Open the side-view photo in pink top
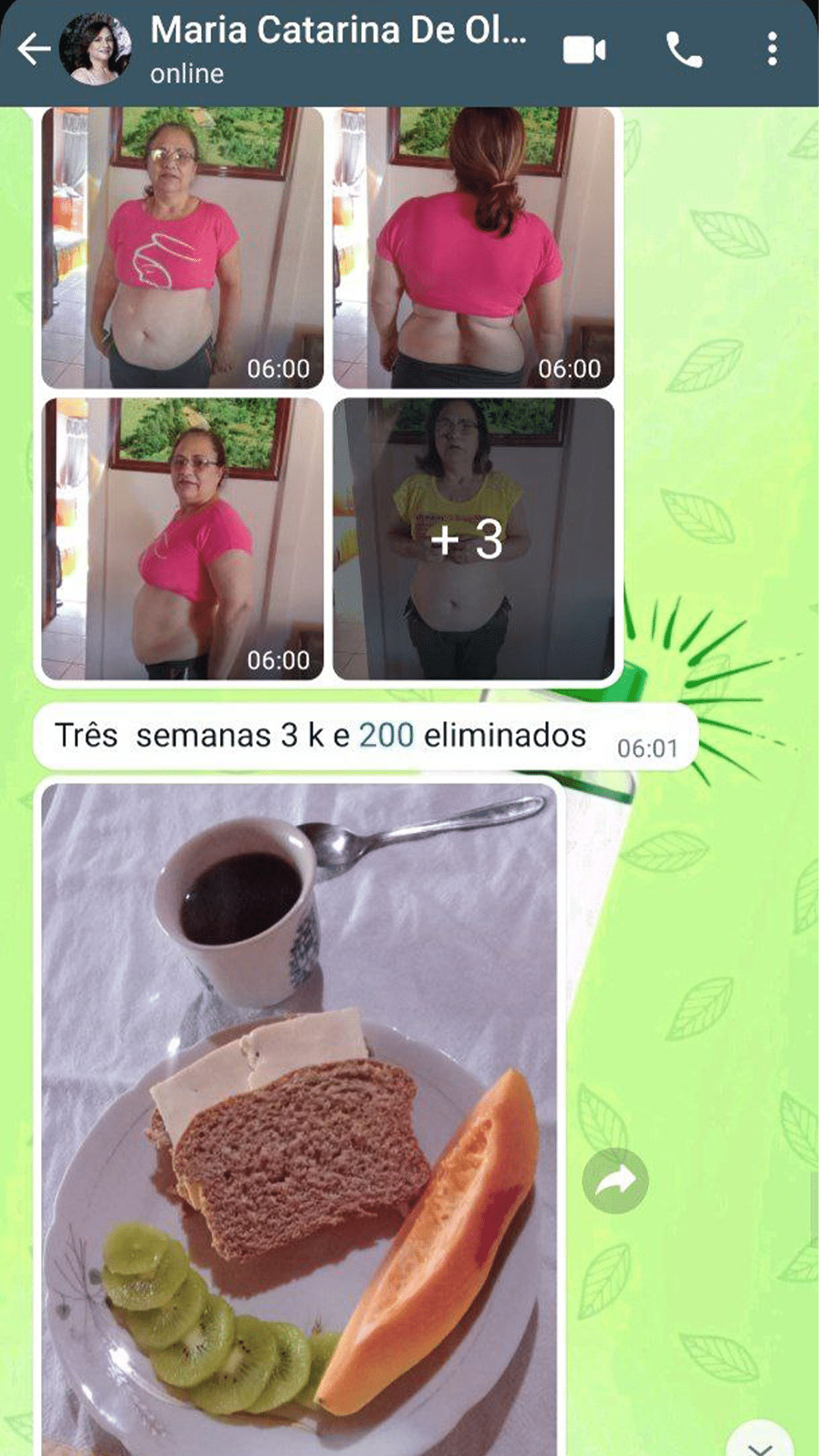Viewport: 819px width, 1456px height. (183, 538)
